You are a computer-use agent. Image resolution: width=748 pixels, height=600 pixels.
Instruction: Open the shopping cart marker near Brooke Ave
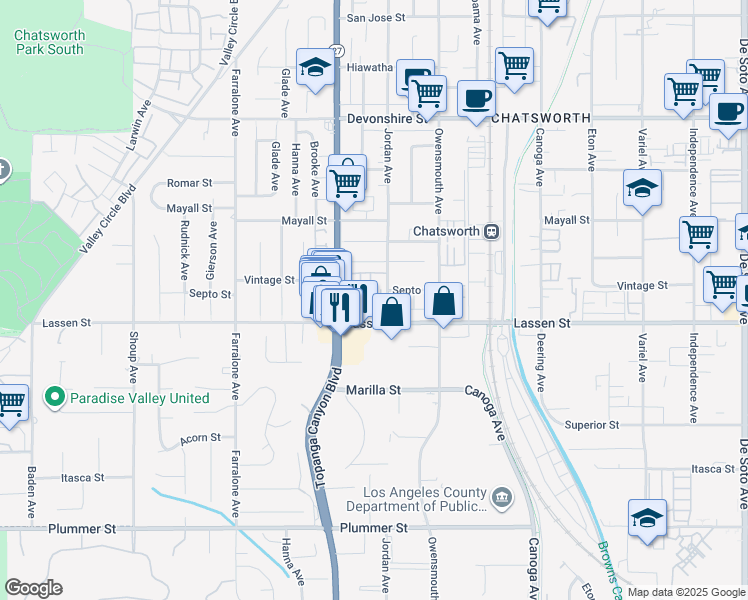345,187
